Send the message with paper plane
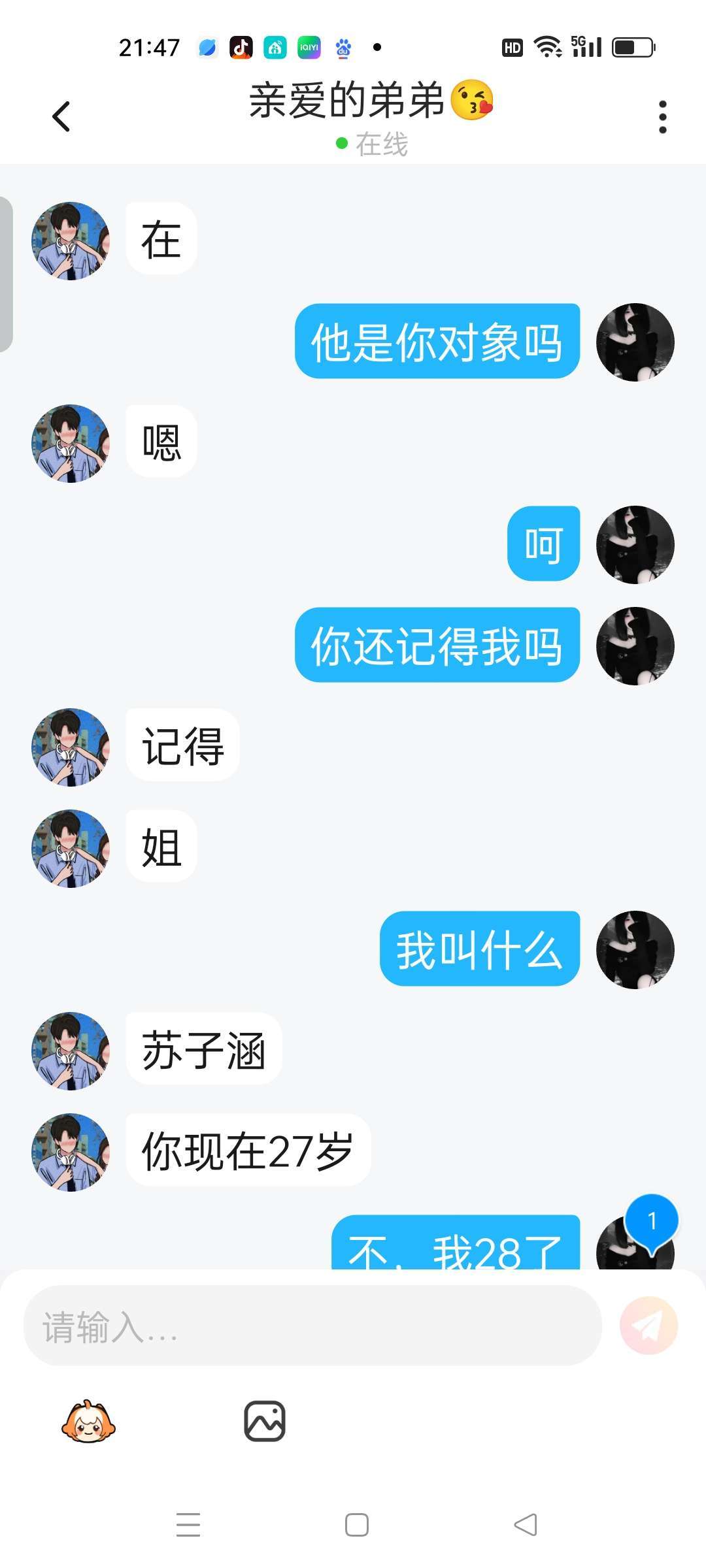 point(648,1326)
